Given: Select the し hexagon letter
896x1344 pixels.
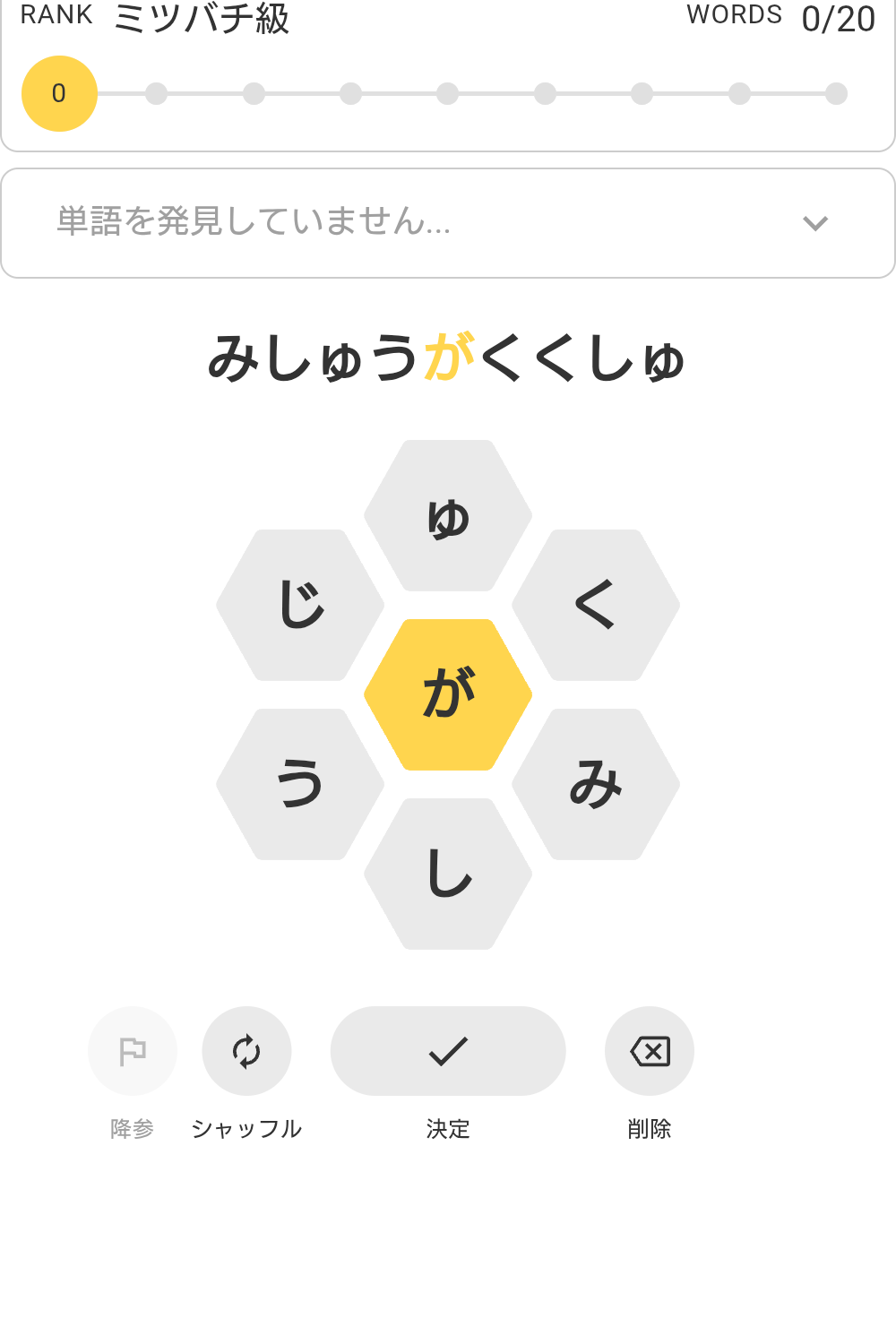Looking at the screenshot, I should [x=448, y=874].
